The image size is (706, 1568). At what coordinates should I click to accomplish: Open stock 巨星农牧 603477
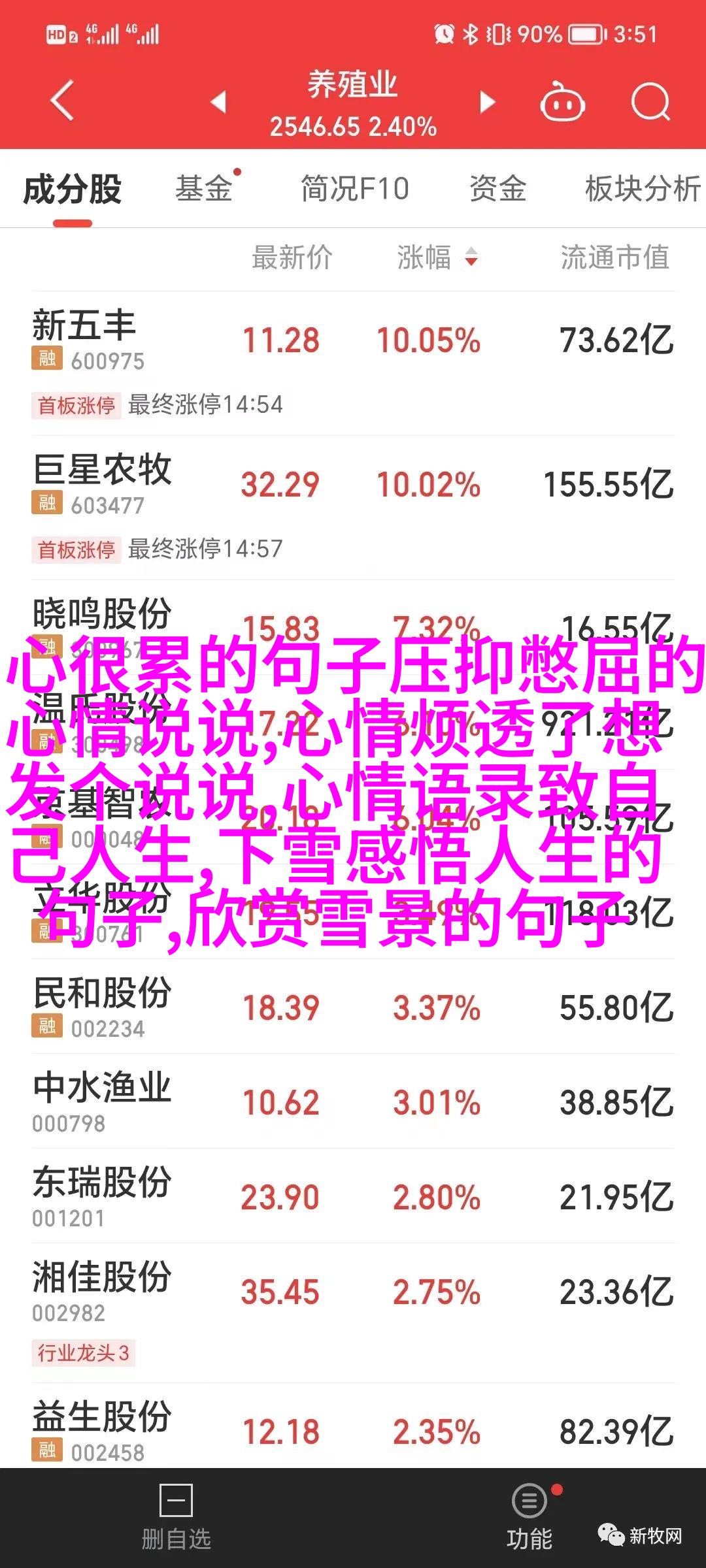tap(353, 508)
